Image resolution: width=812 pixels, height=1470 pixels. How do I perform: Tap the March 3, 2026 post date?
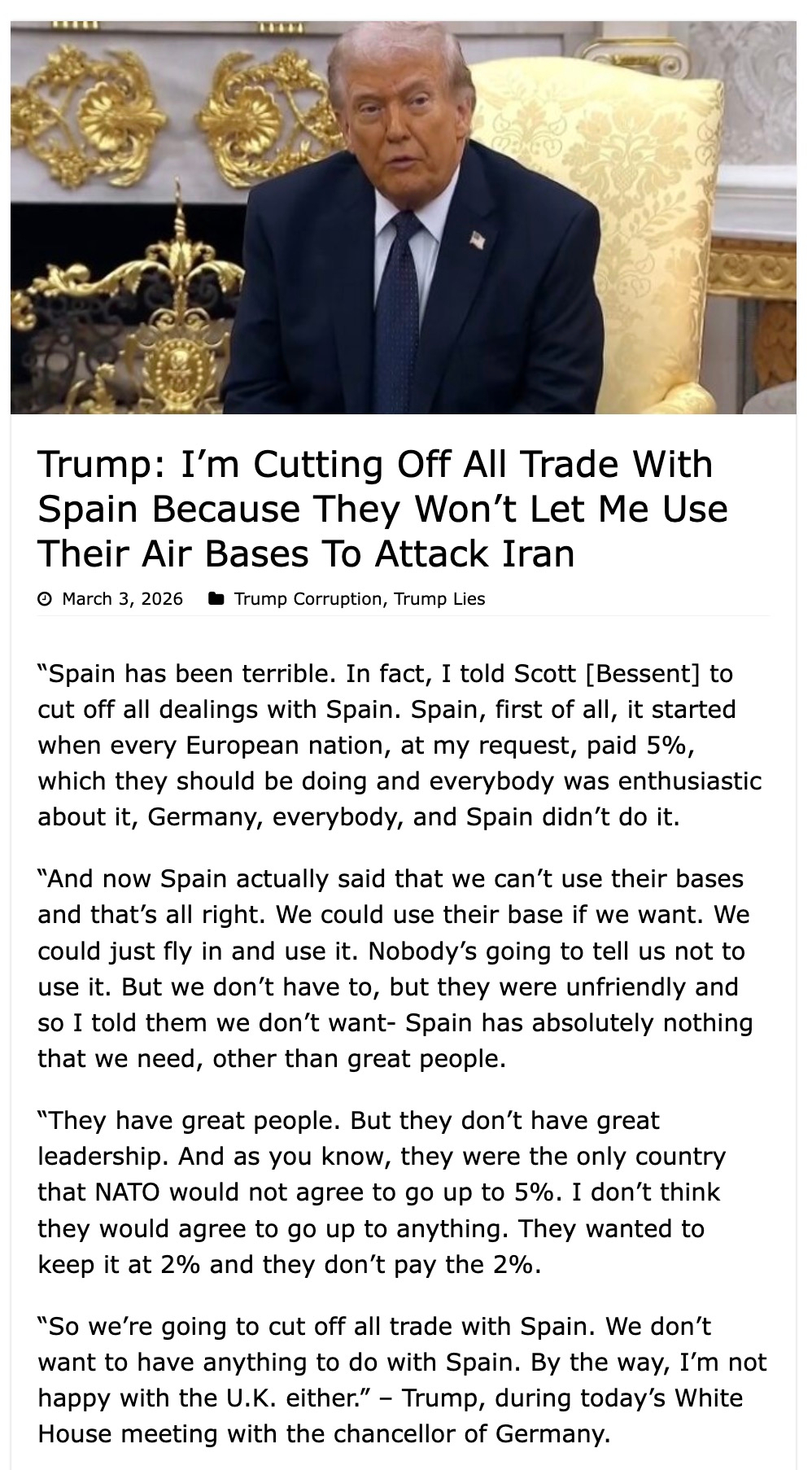pyautogui.click(x=122, y=599)
